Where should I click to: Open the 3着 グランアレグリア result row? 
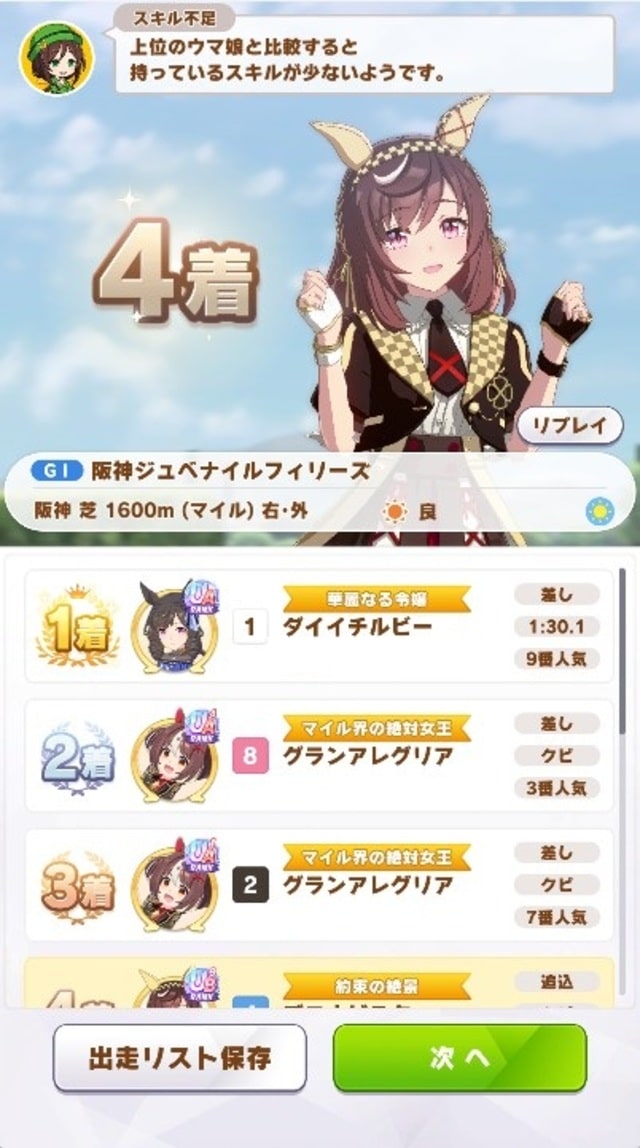pos(318,884)
